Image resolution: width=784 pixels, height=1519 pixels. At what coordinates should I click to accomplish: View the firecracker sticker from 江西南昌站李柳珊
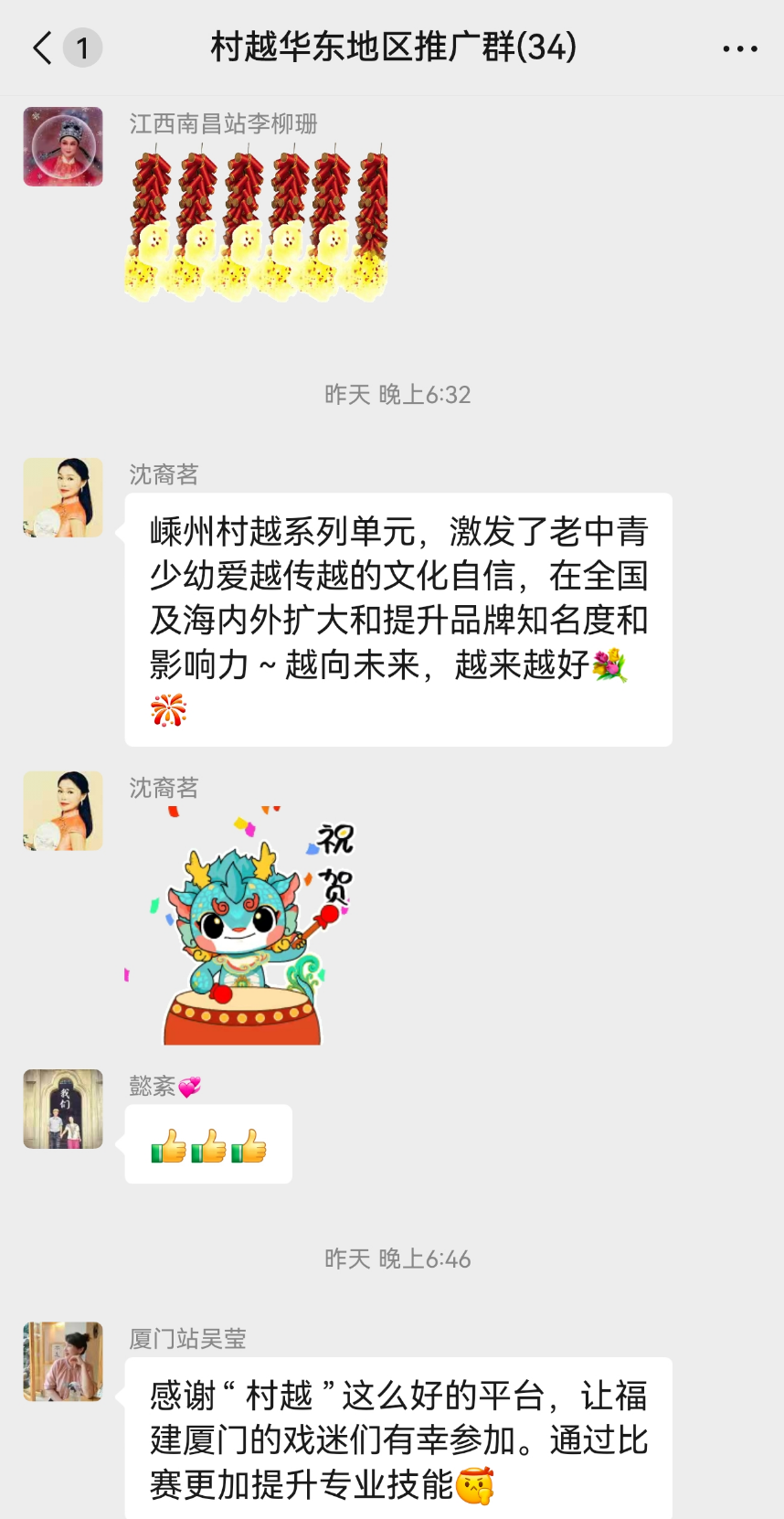257,226
